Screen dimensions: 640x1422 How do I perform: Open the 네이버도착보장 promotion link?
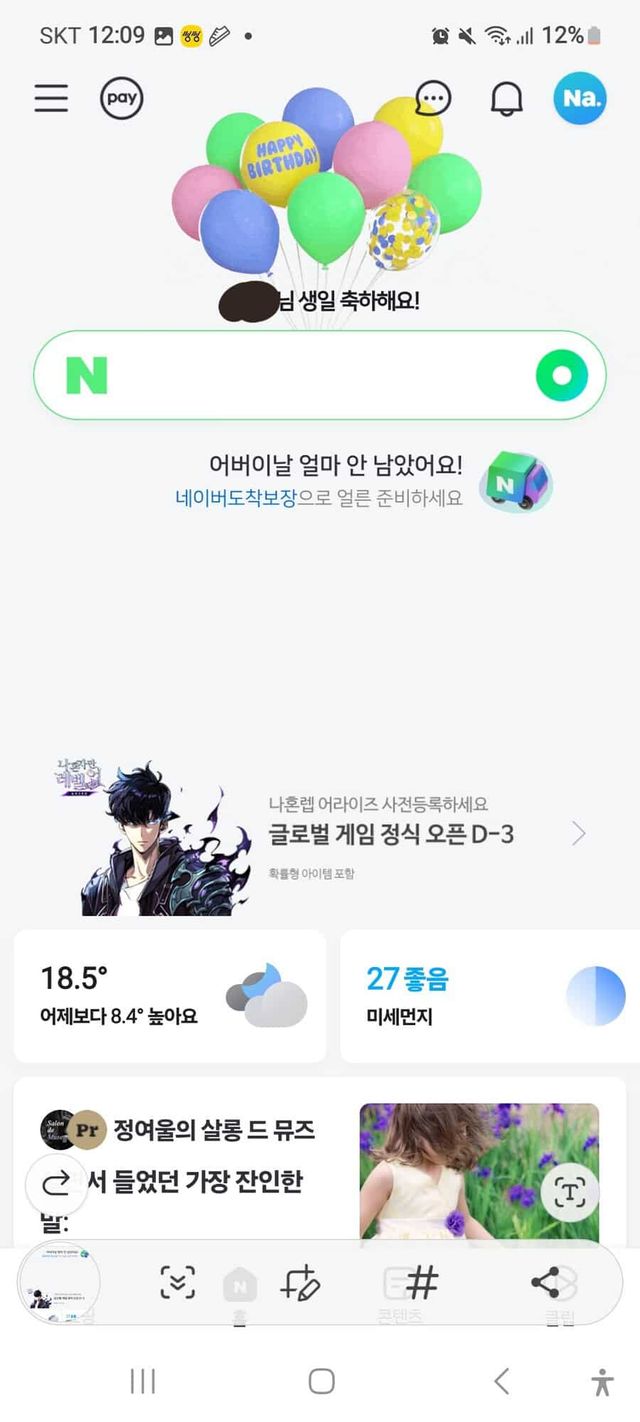click(236, 498)
